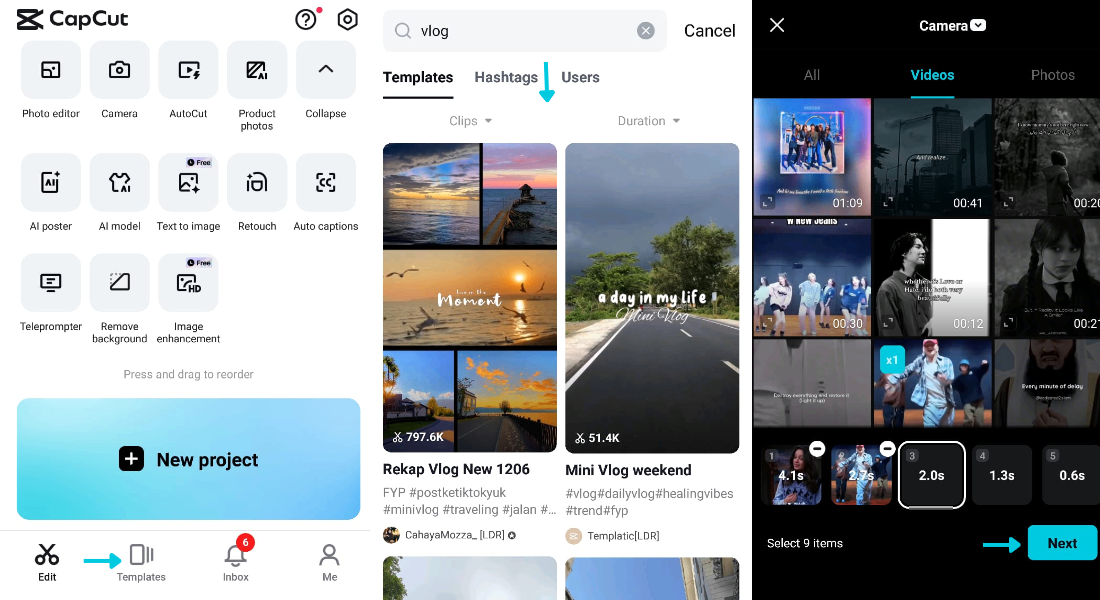Image resolution: width=1100 pixels, height=600 pixels.
Task: Switch to the Templates bottom tab
Action: tap(141, 562)
